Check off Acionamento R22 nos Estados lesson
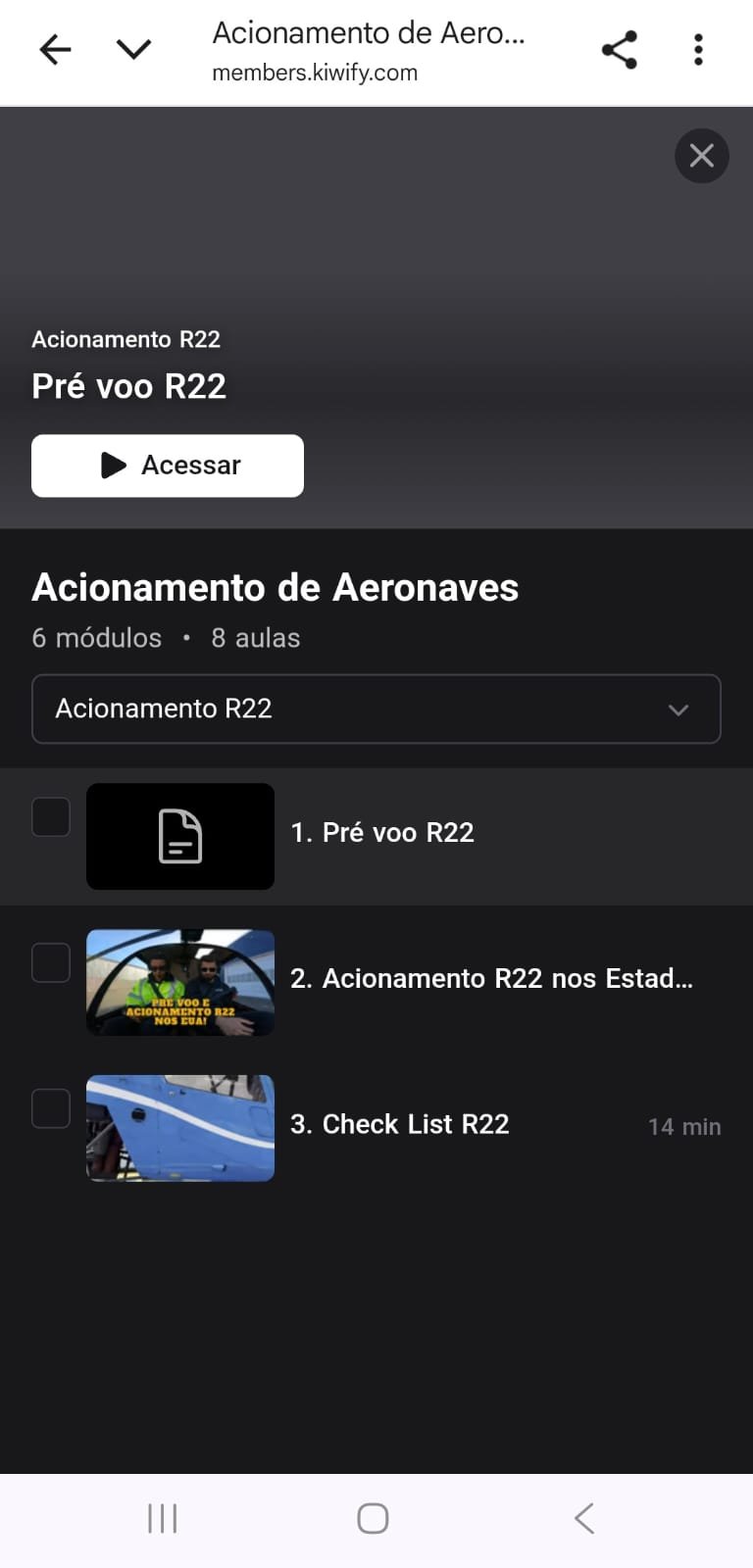This screenshot has height=1568, width=753. click(x=51, y=962)
